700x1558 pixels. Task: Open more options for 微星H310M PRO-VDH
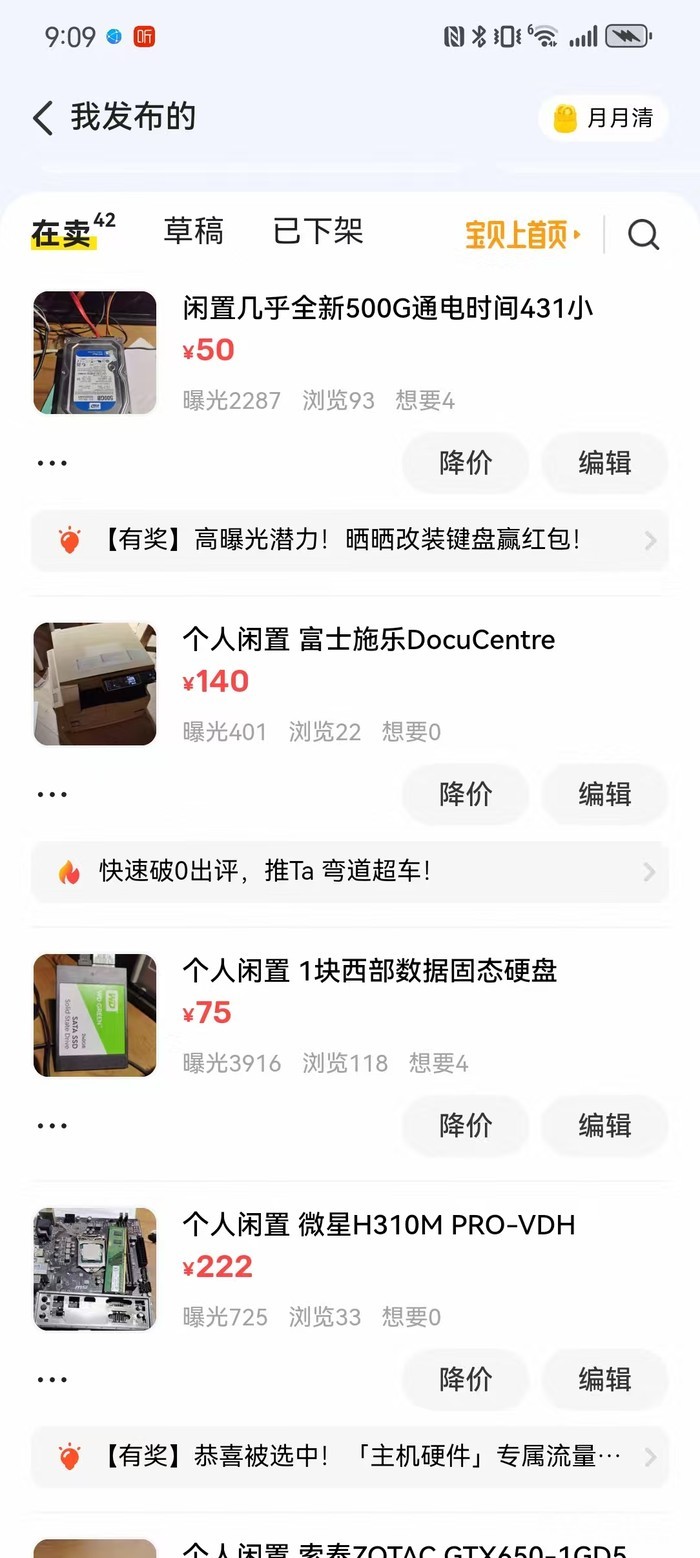click(52, 1379)
